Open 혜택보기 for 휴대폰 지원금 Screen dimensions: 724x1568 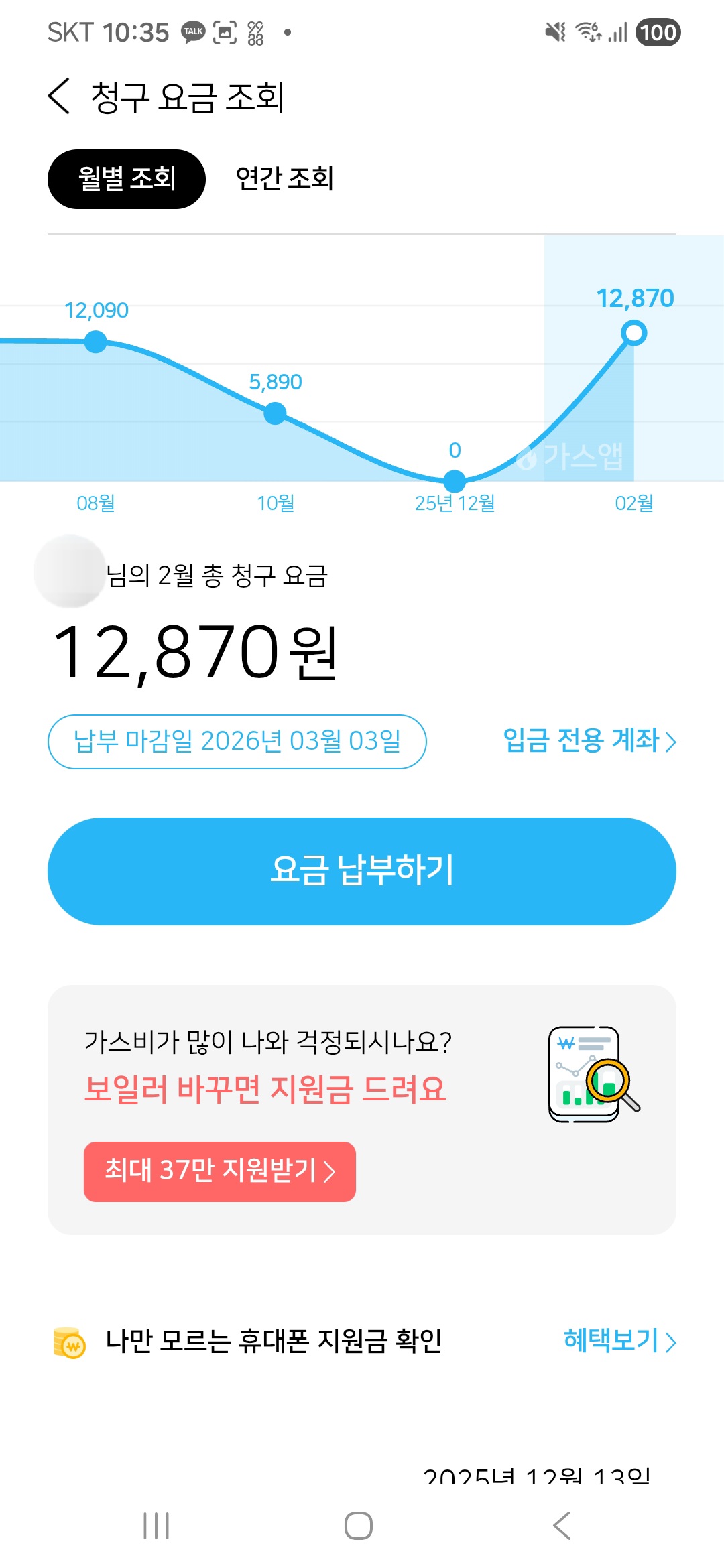click(x=619, y=1341)
